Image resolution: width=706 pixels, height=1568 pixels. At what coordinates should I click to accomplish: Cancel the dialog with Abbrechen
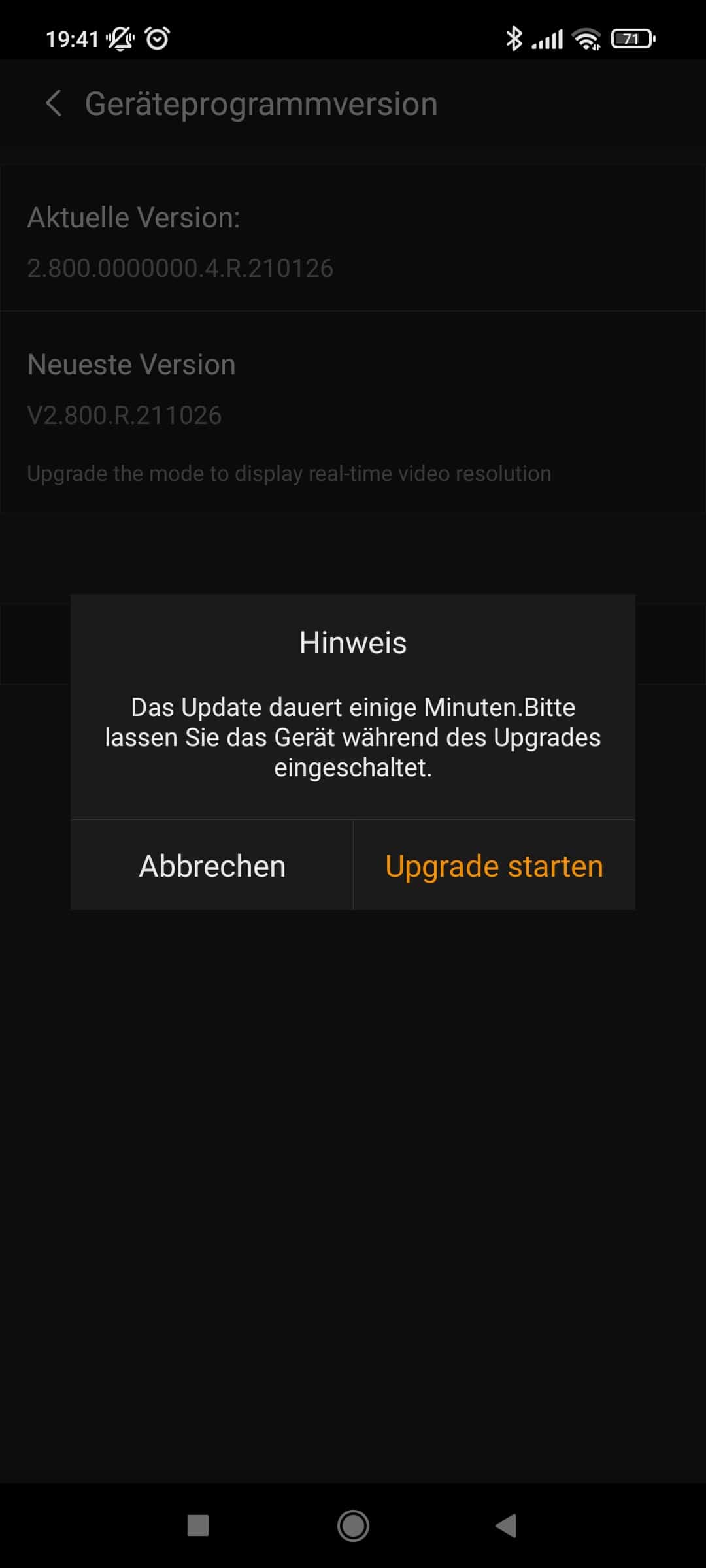[x=212, y=866]
